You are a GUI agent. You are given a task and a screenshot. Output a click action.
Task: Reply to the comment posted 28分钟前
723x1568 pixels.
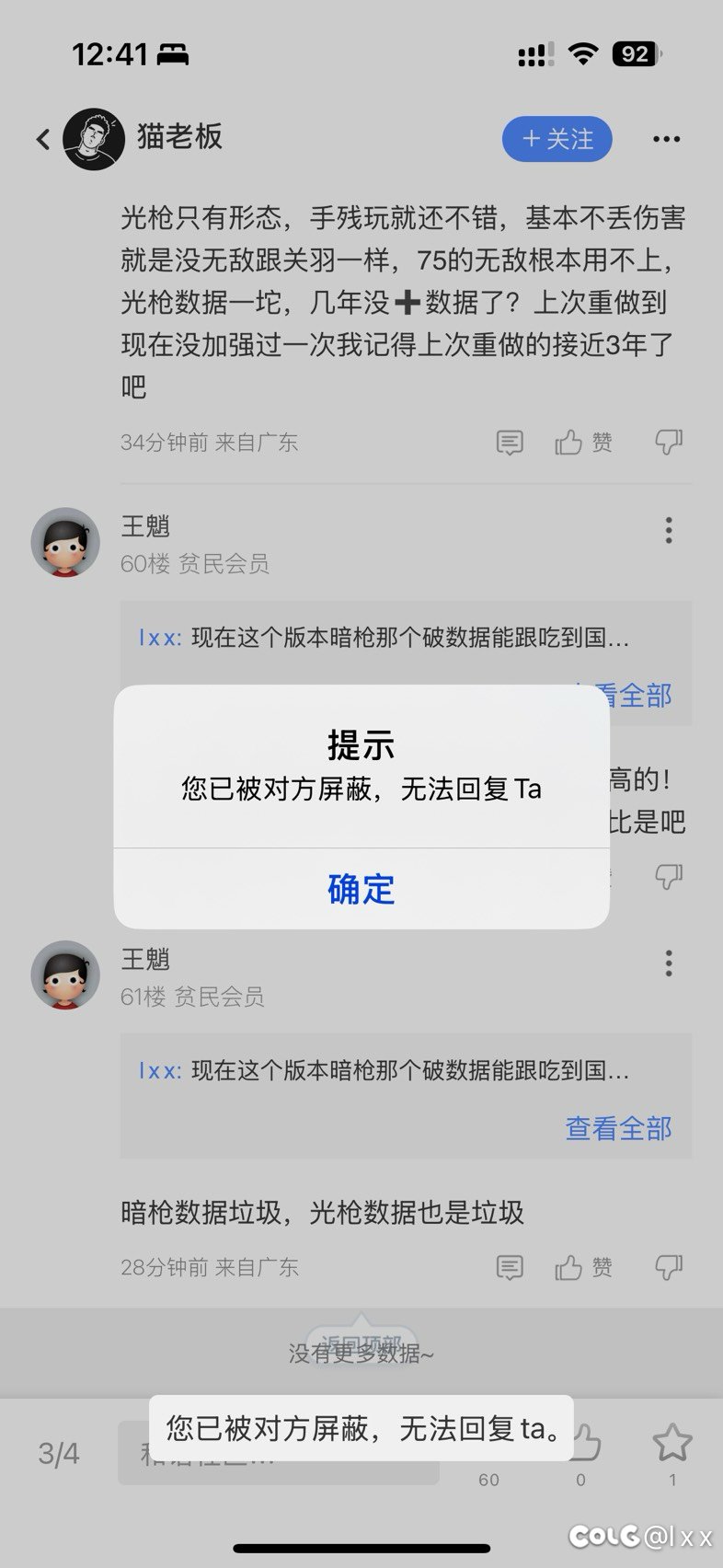click(509, 1268)
